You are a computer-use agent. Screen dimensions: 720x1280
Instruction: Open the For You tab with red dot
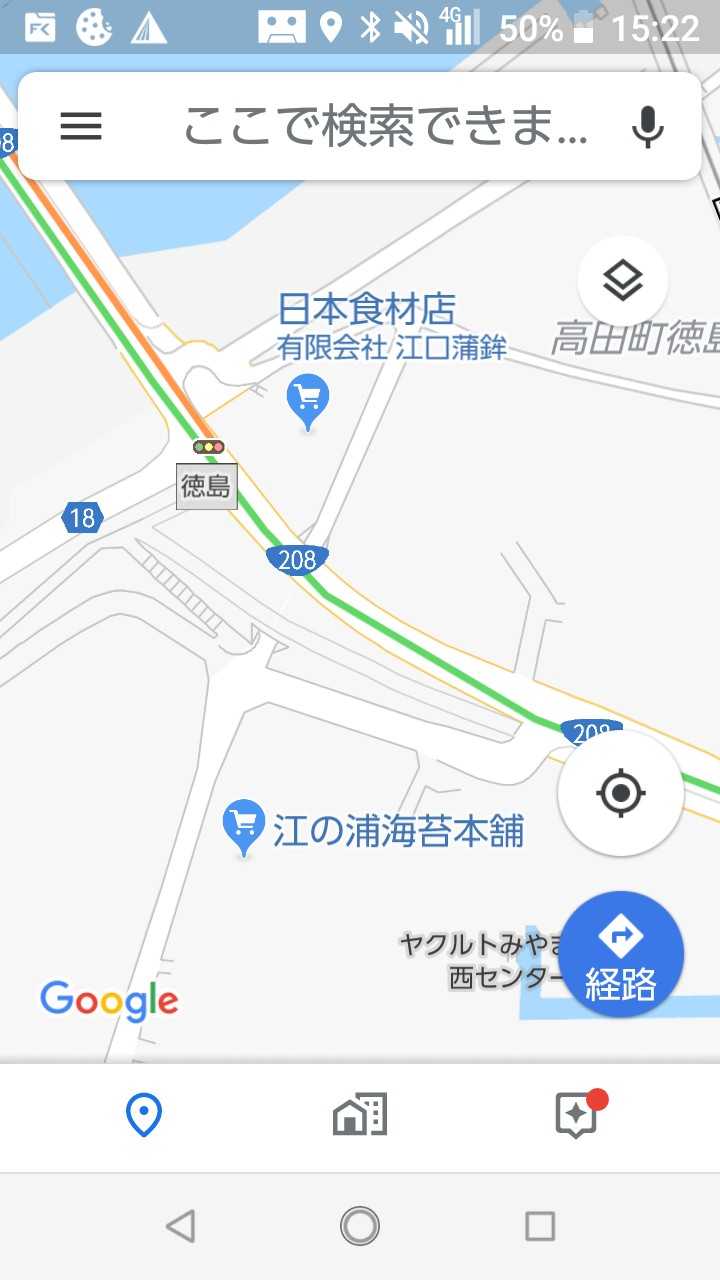578,1115
